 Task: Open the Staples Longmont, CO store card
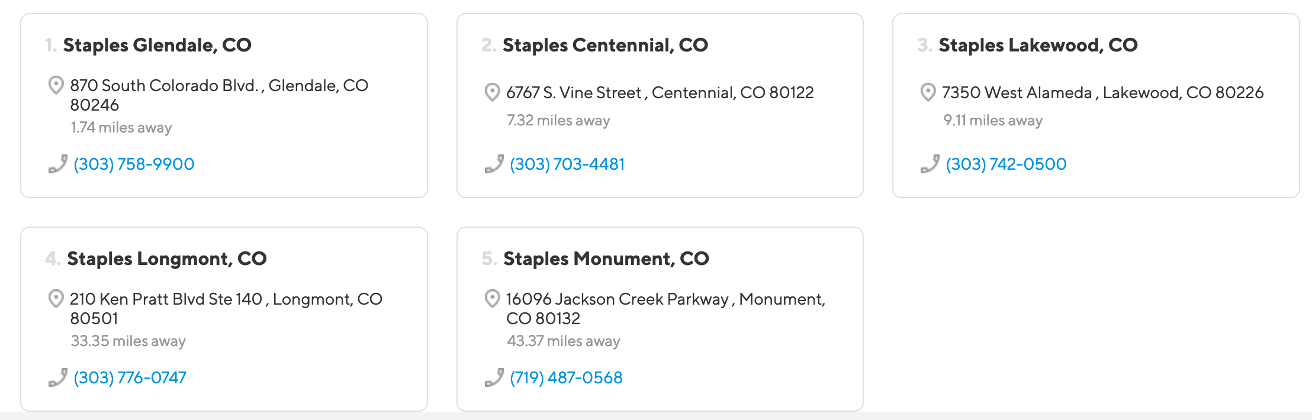coord(166,259)
